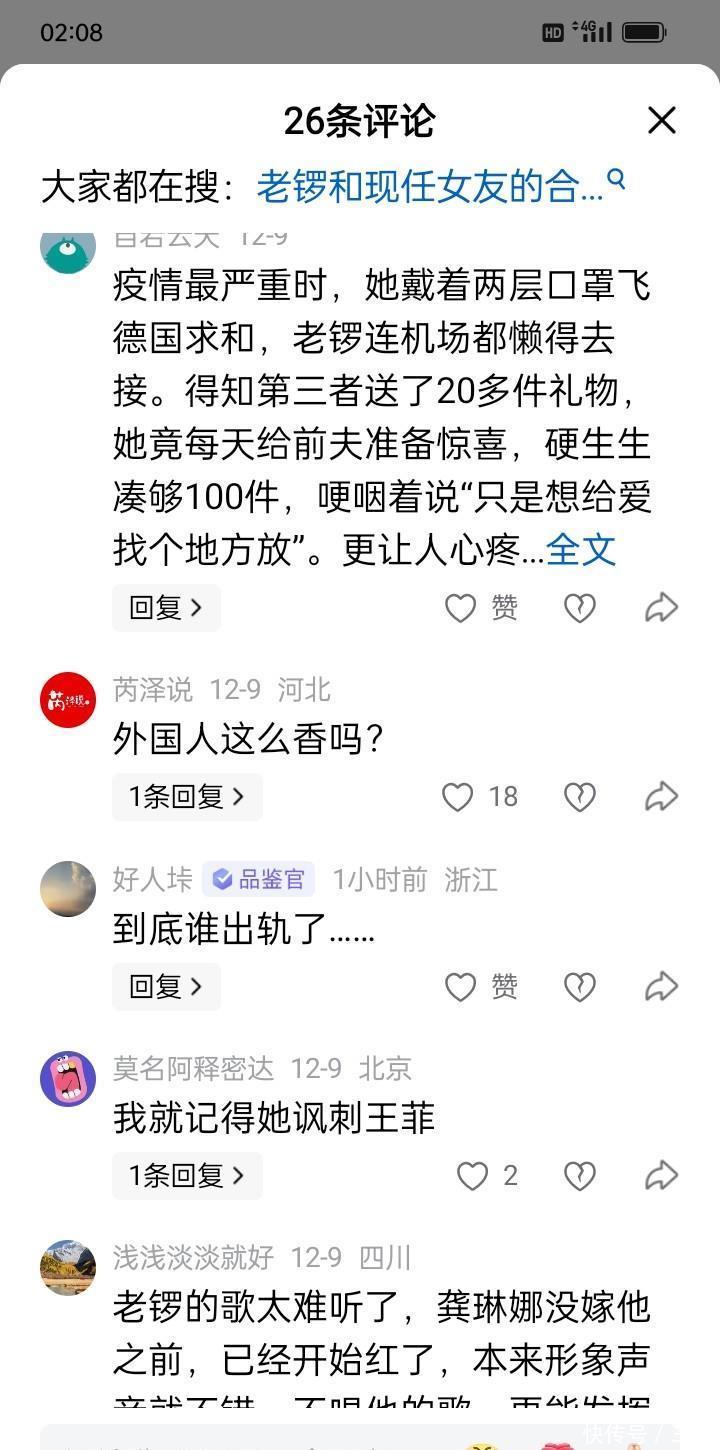The height and width of the screenshot is (1450, 720).
Task: Open 浅浅淡淡就好's profile avatar
Action: tap(68, 1268)
